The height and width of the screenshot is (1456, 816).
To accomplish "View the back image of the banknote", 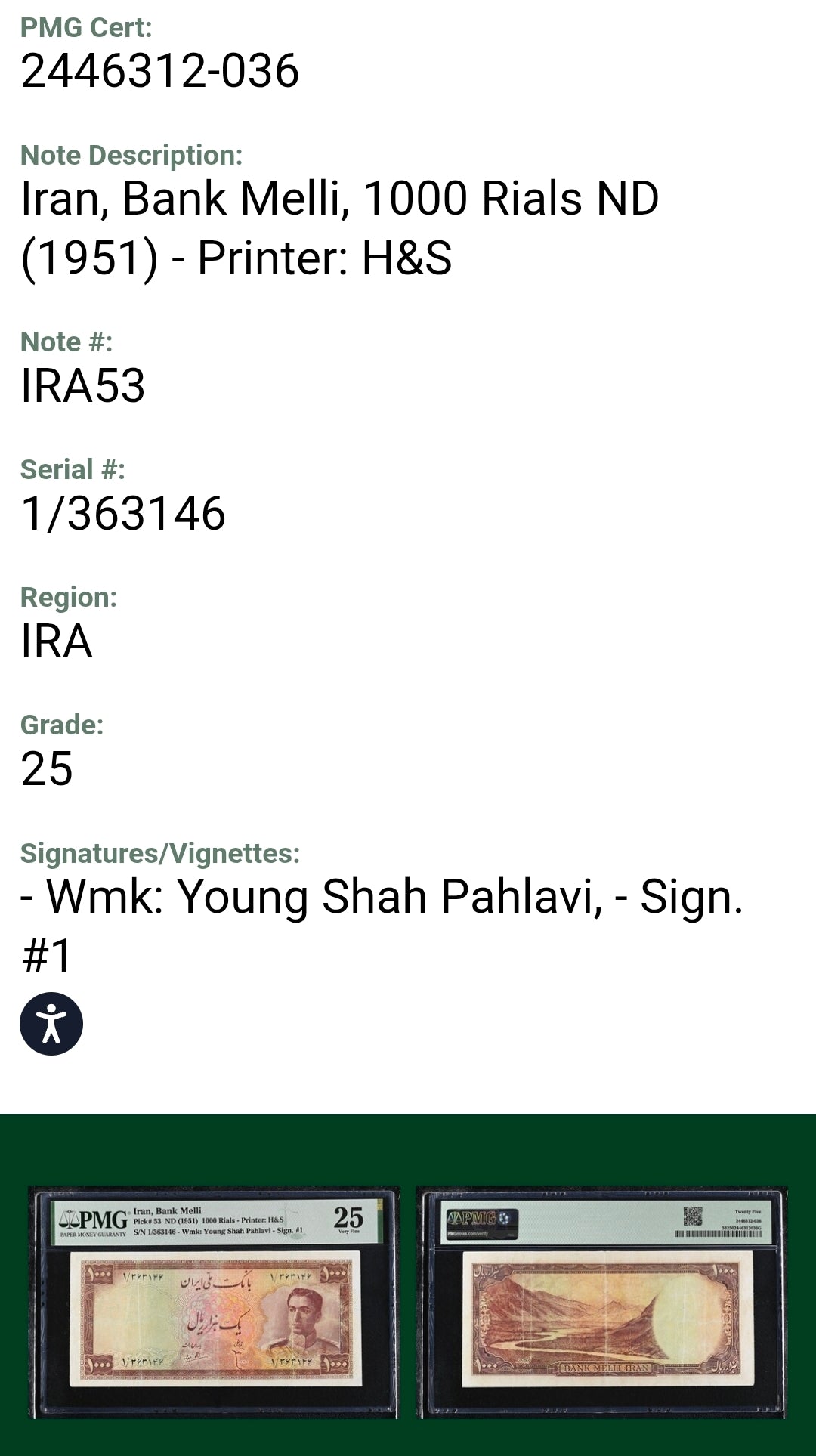I will (x=601, y=1302).
